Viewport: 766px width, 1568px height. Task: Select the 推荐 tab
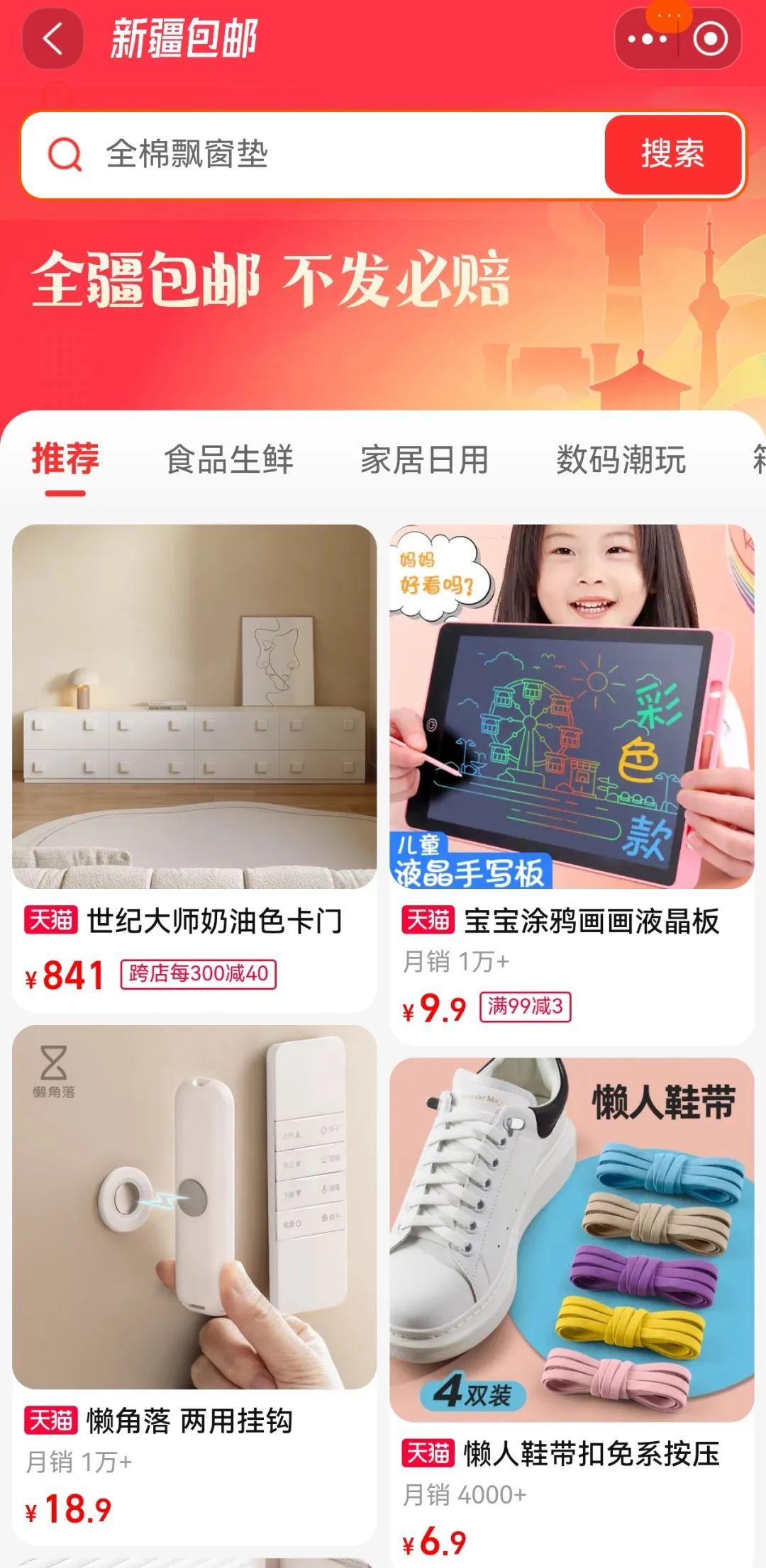click(65, 459)
